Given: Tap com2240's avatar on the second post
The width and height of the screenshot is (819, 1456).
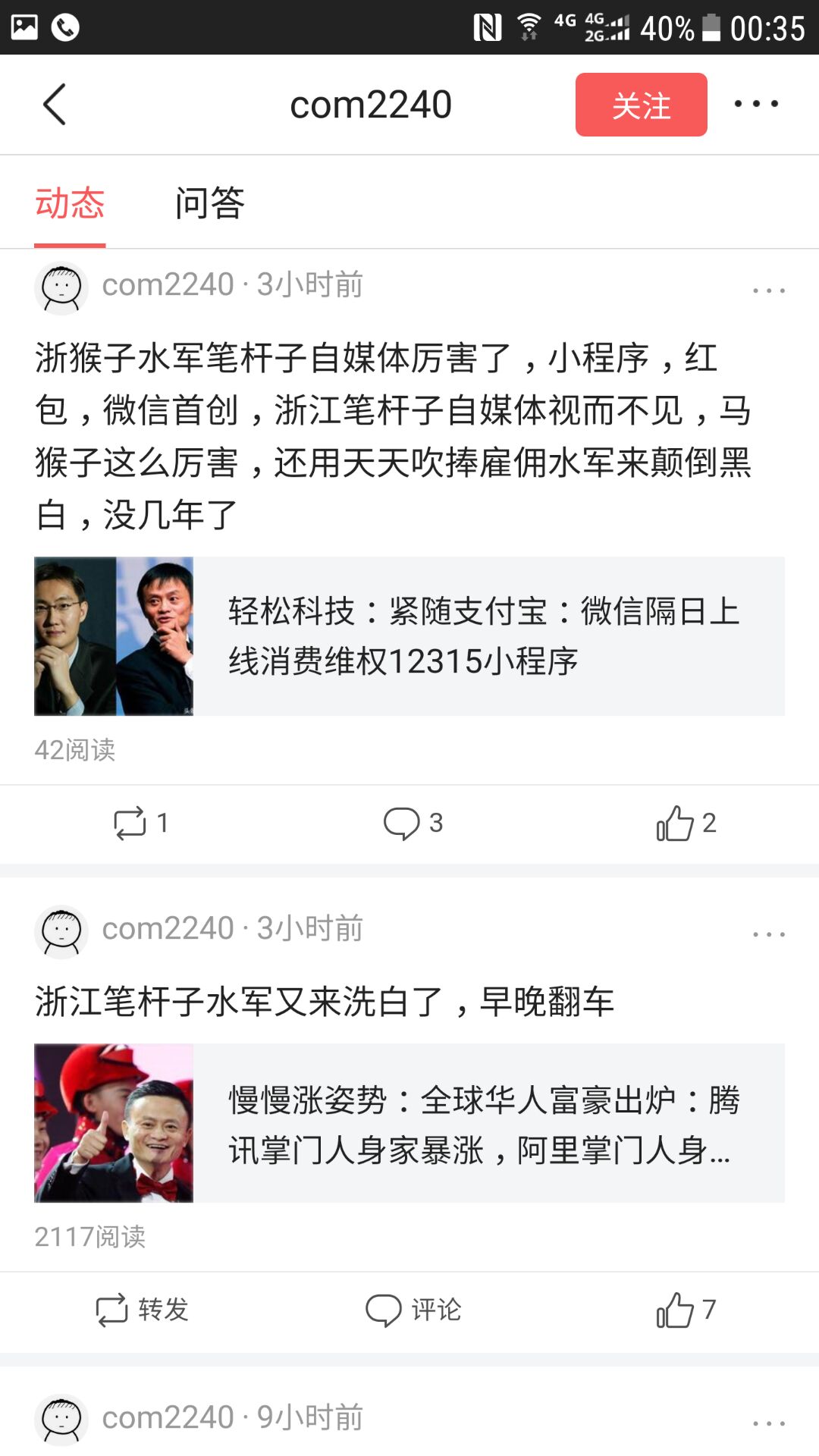Looking at the screenshot, I should [x=61, y=931].
